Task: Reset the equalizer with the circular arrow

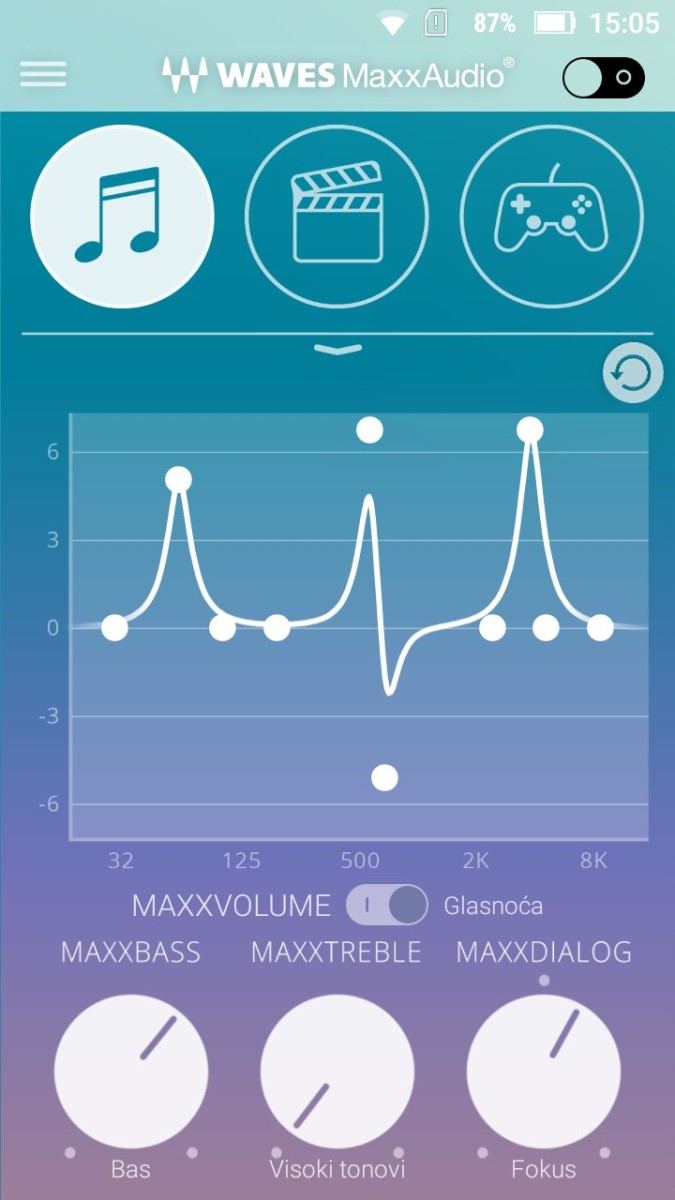Action: (x=633, y=374)
